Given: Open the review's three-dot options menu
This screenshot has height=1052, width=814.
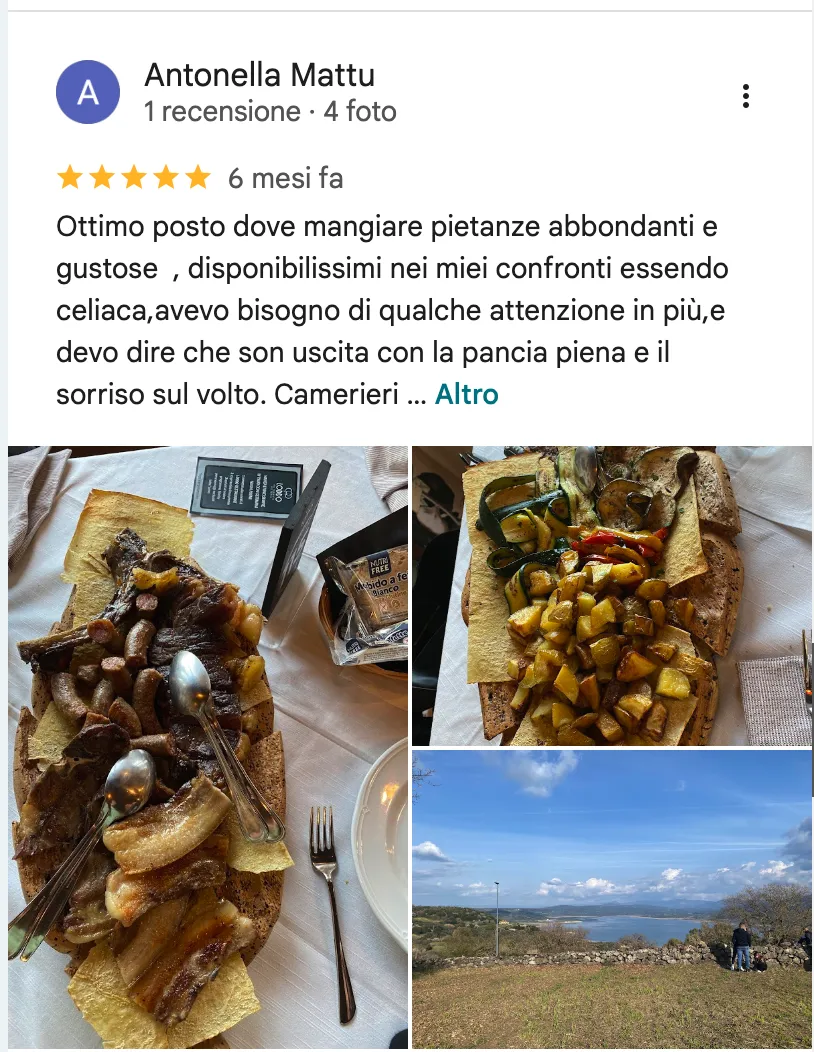Looking at the screenshot, I should point(746,96).
